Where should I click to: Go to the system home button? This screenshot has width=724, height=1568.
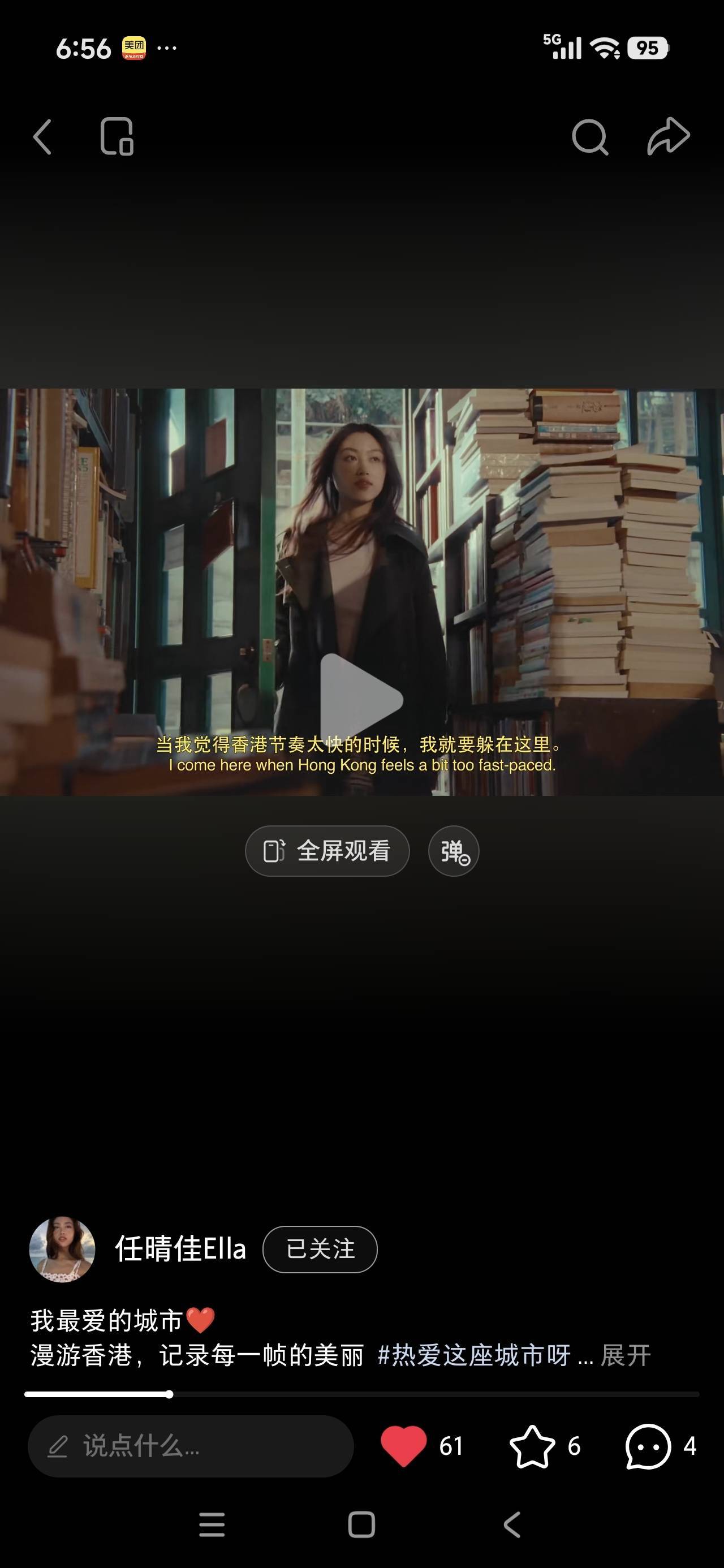click(361, 1525)
